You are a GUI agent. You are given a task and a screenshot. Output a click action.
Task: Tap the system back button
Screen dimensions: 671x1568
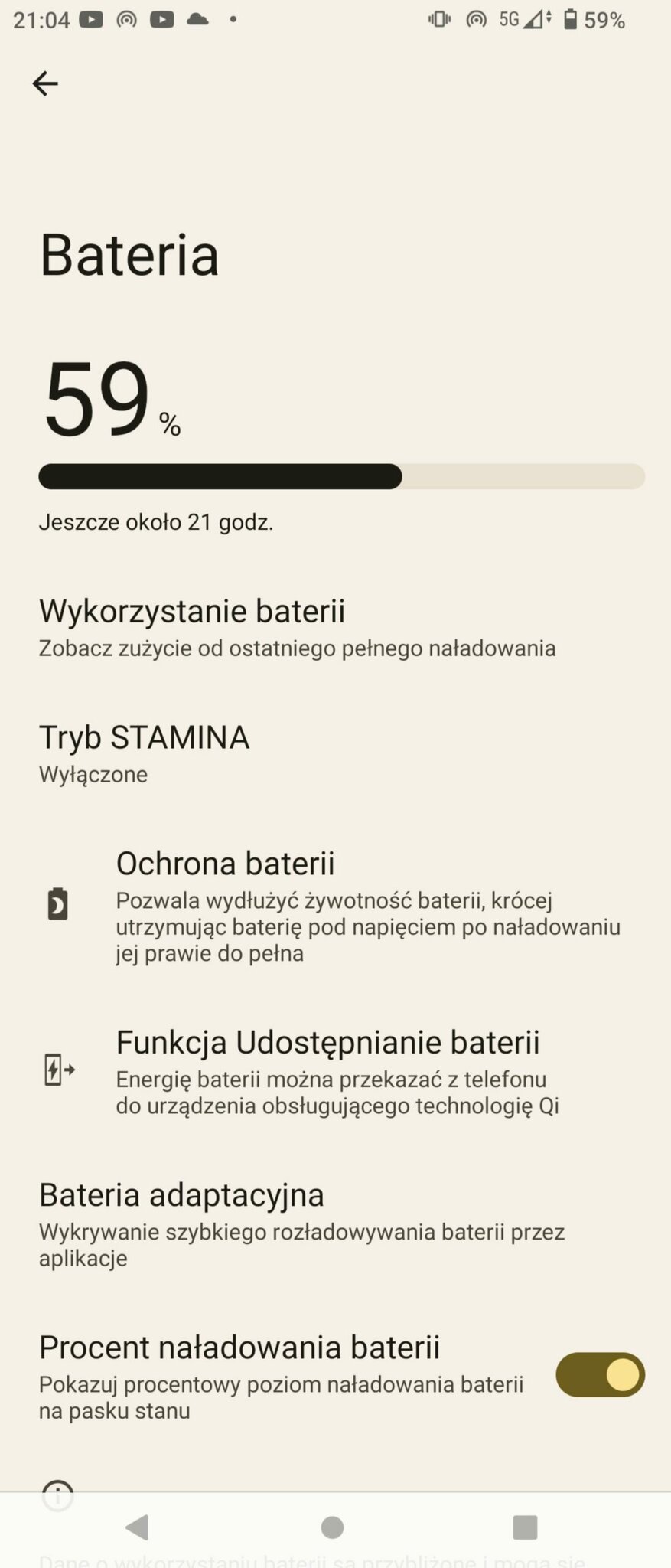[x=138, y=1527]
